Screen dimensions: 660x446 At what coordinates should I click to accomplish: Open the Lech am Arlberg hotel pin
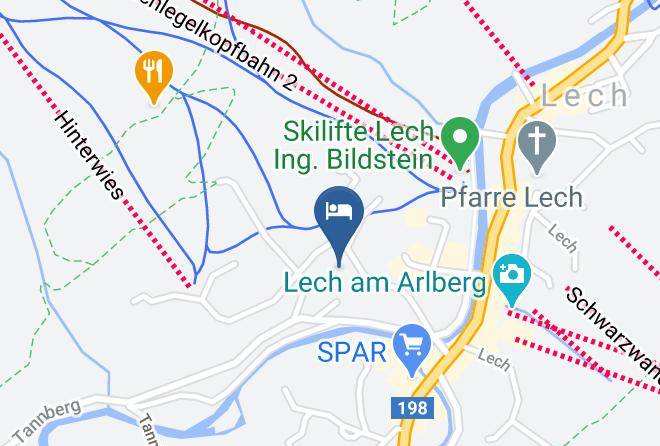coord(339,223)
